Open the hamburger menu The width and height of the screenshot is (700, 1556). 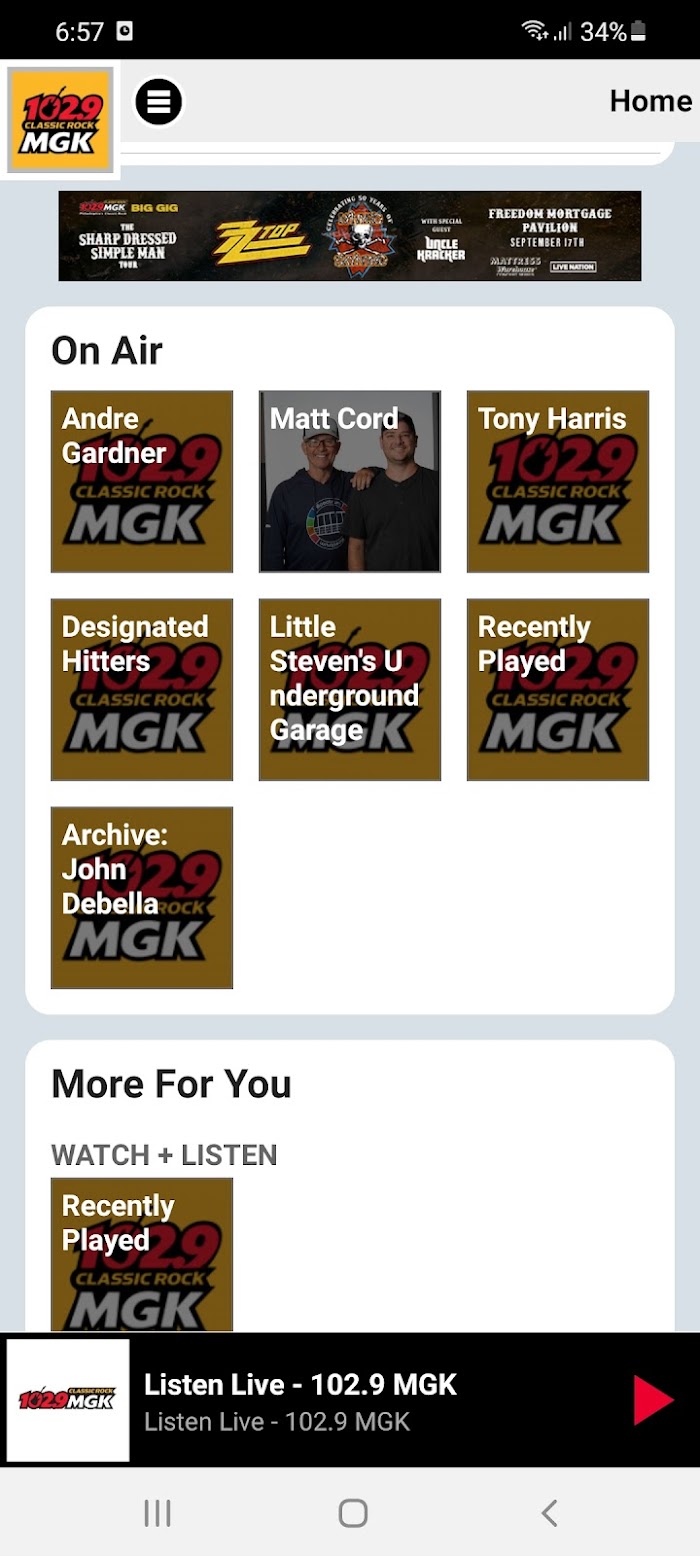[159, 101]
